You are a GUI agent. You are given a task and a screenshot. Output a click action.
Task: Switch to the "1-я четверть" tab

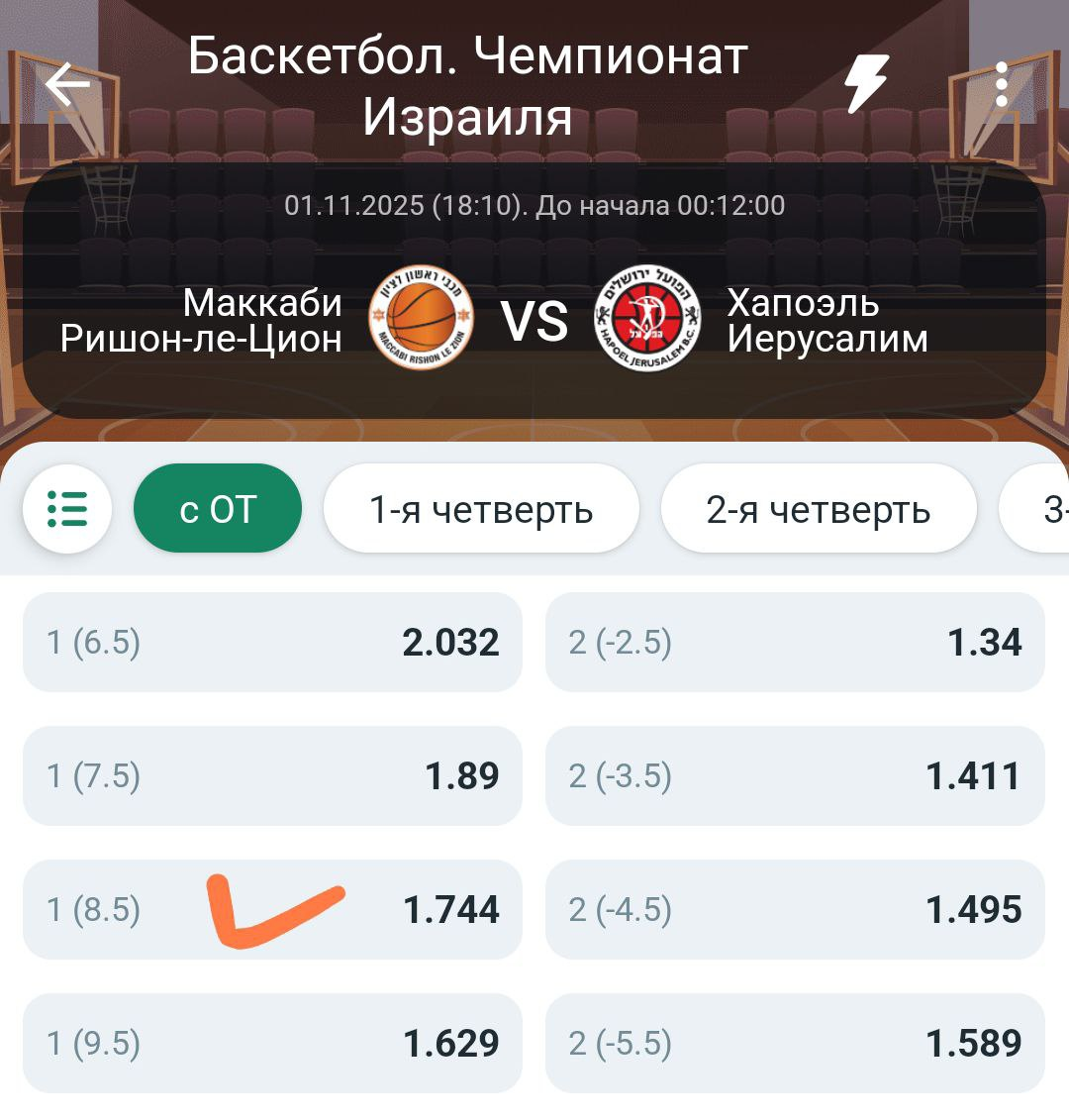tap(481, 509)
